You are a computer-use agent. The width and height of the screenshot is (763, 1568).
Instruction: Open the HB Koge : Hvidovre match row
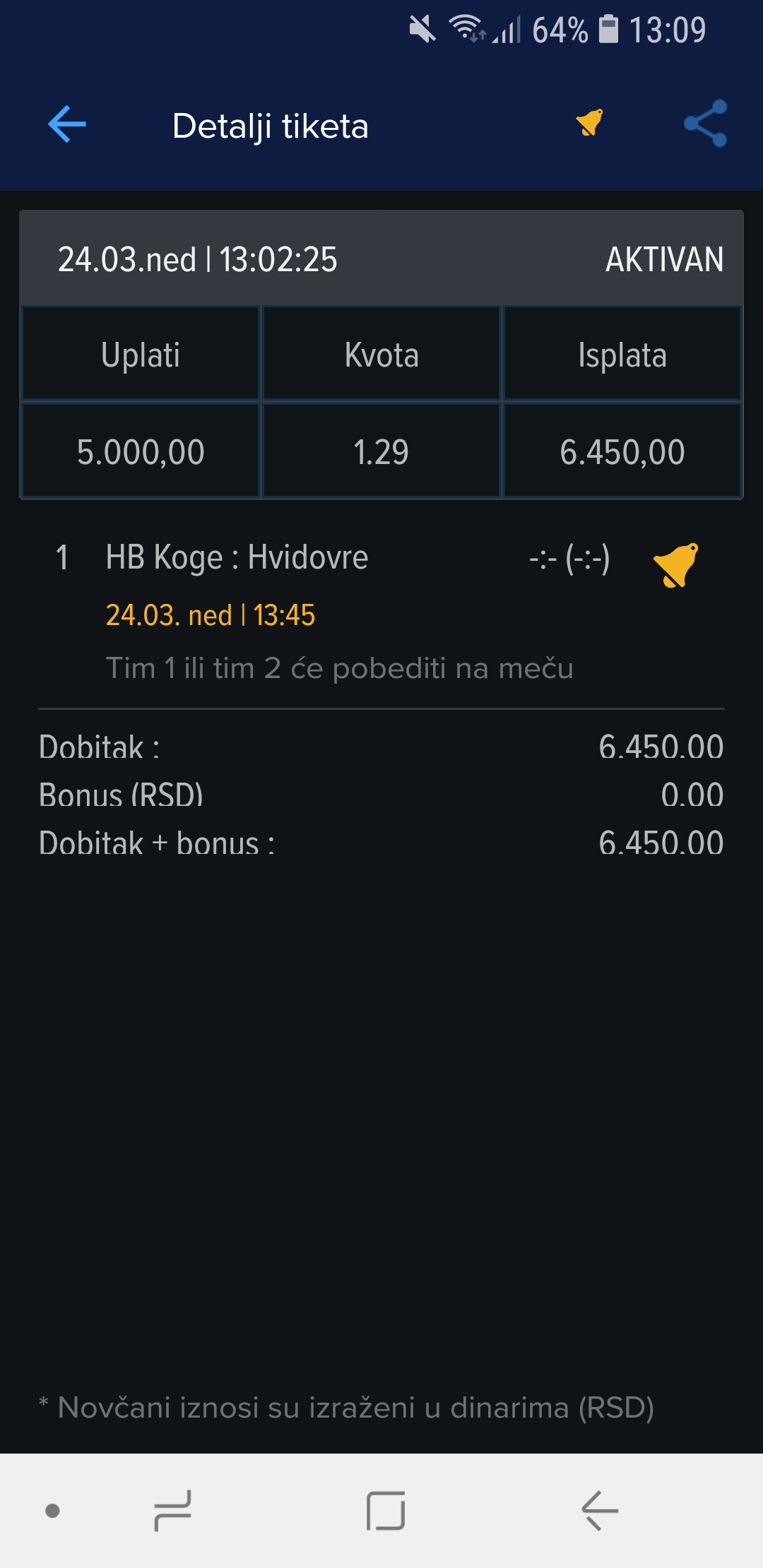coord(381,612)
